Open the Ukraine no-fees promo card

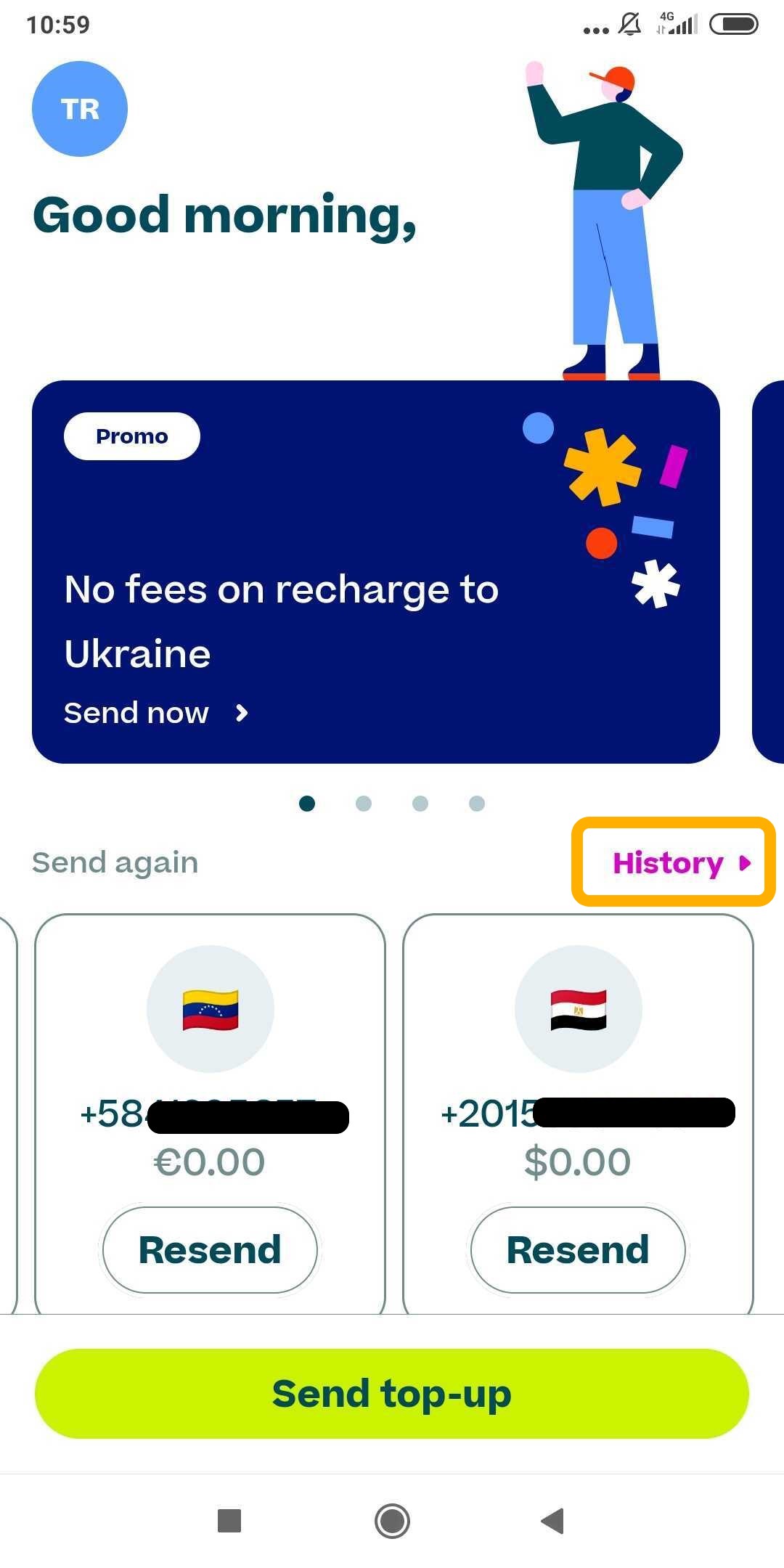click(x=376, y=572)
